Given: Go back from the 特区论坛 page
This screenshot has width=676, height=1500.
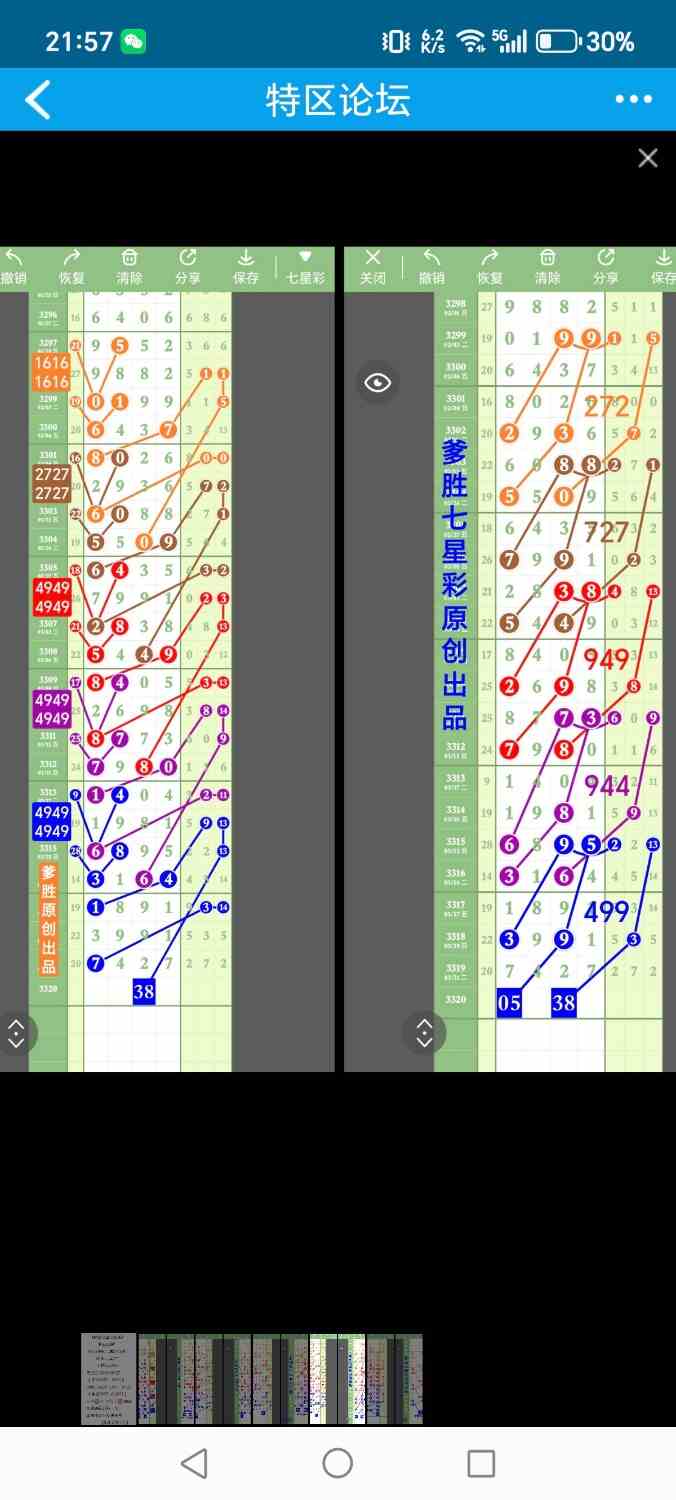Looking at the screenshot, I should pyautogui.click(x=38, y=100).
